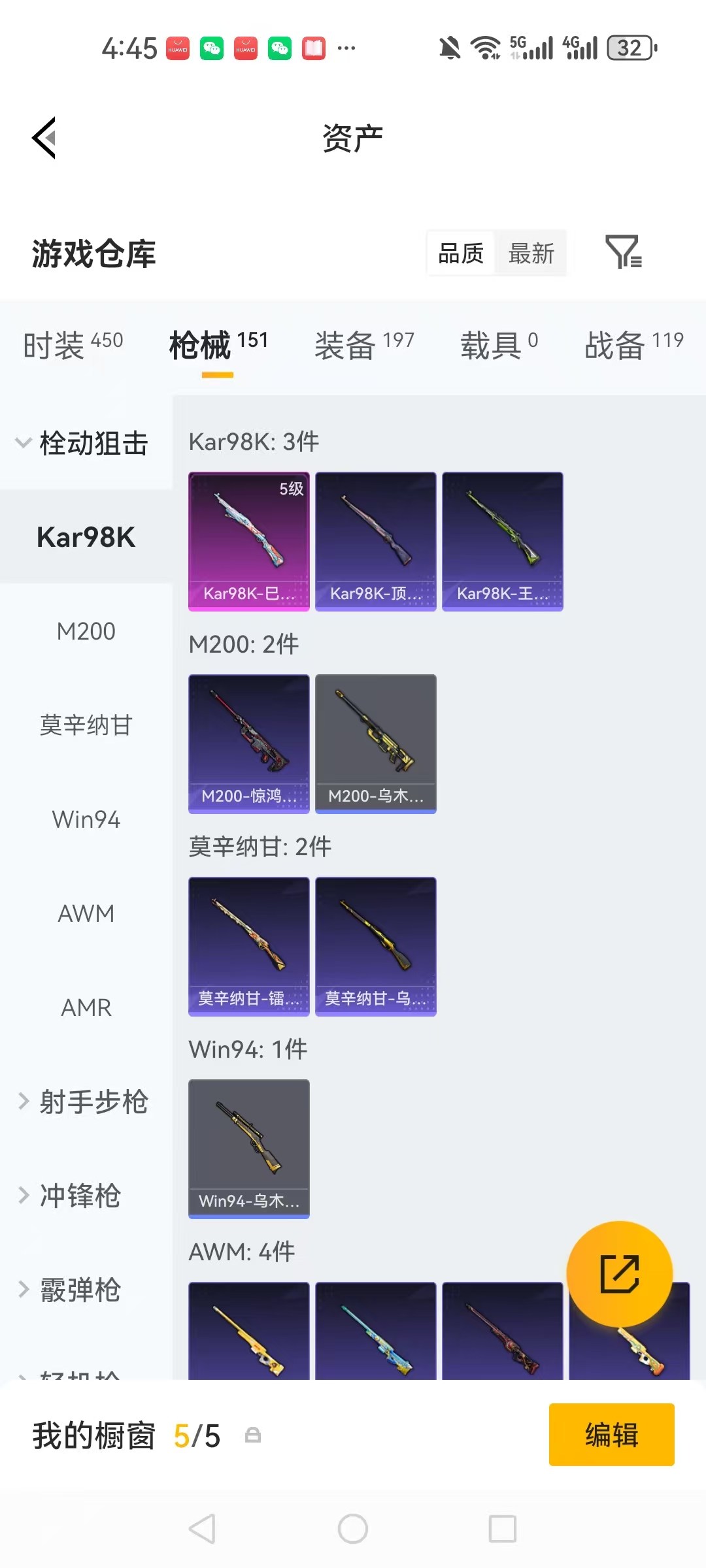Click the back arrow on 资产 page
Screen dimensions: 706x1568
pos(43,137)
